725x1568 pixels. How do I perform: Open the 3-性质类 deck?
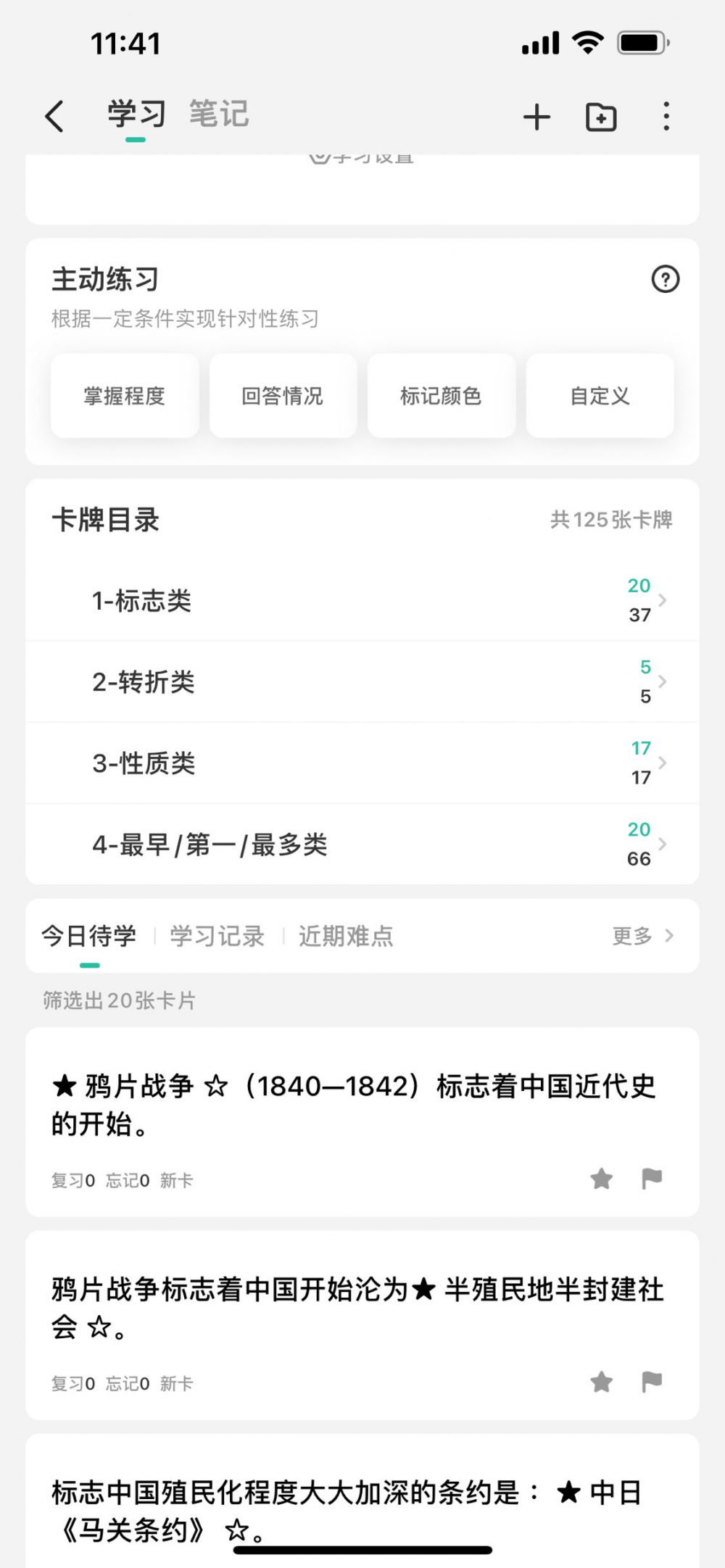click(x=362, y=763)
